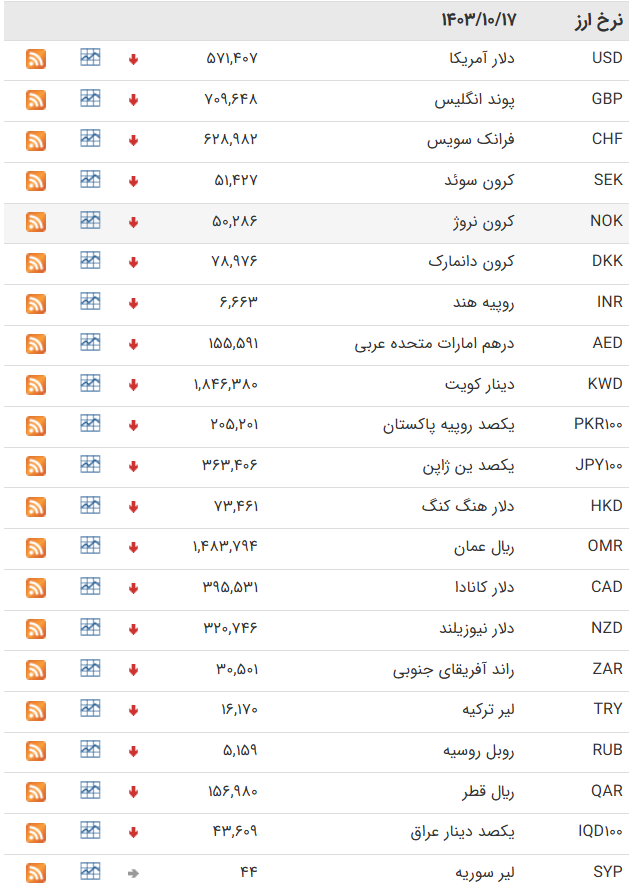View the chart for DKK

[91, 261]
